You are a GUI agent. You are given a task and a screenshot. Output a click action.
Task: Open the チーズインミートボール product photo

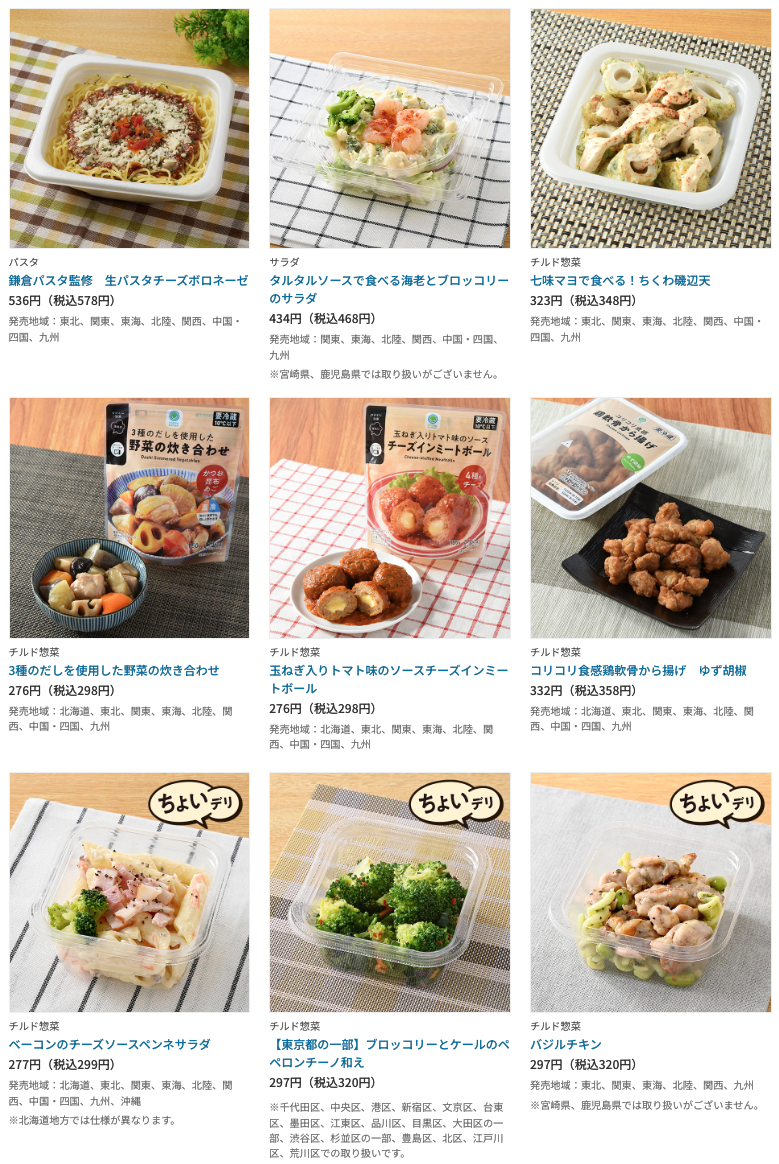[x=389, y=518]
